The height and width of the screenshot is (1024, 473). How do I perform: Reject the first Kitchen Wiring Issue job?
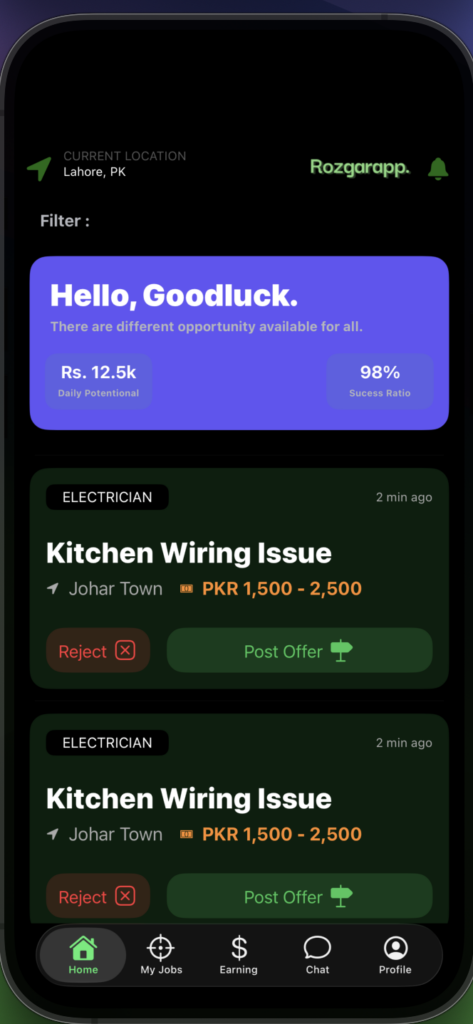98,650
